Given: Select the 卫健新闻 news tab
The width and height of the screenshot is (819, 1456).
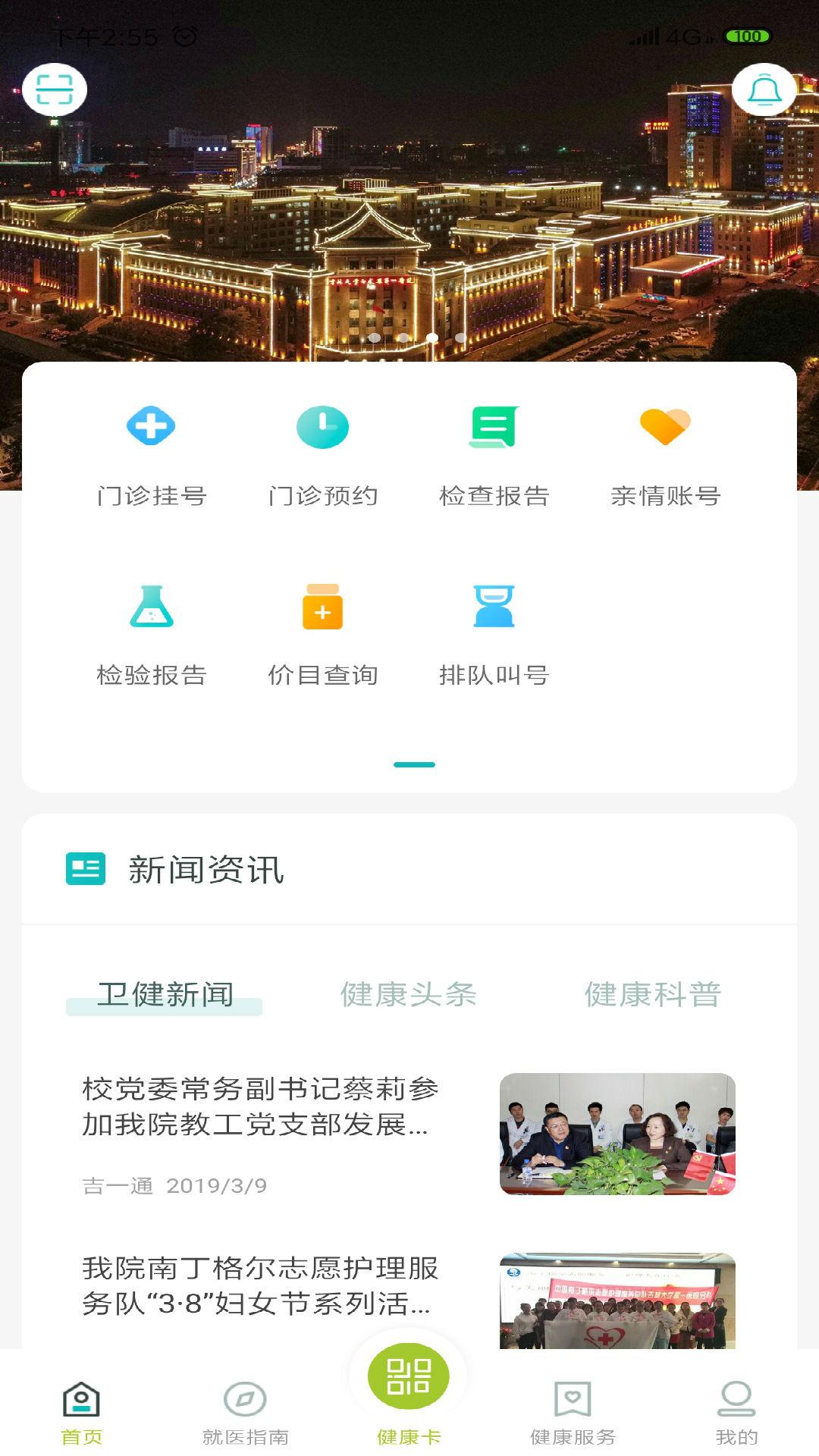Looking at the screenshot, I should pyautogui.click(x=165, y=994).
